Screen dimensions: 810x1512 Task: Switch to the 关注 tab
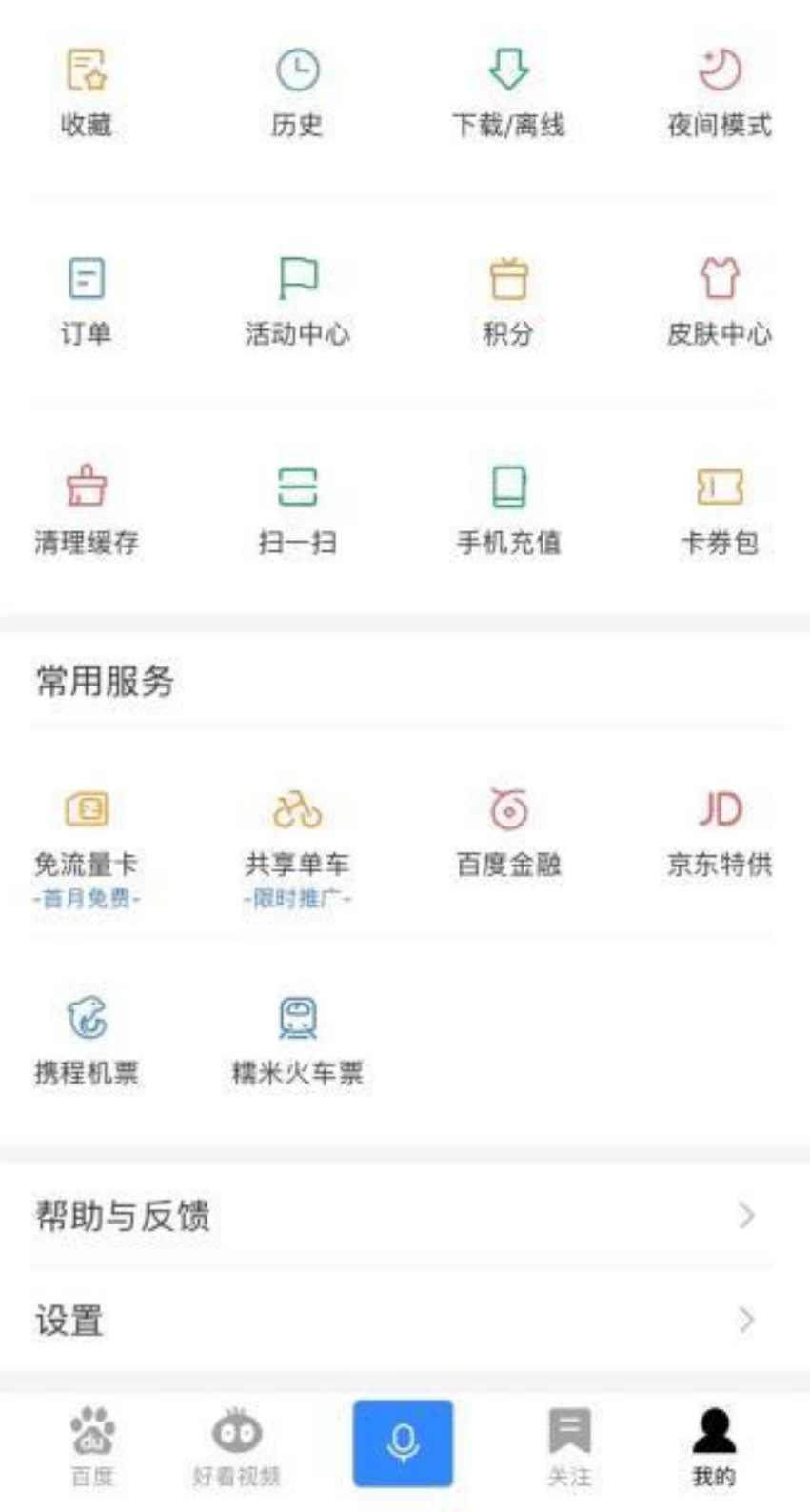click(x=569, y=1447)
